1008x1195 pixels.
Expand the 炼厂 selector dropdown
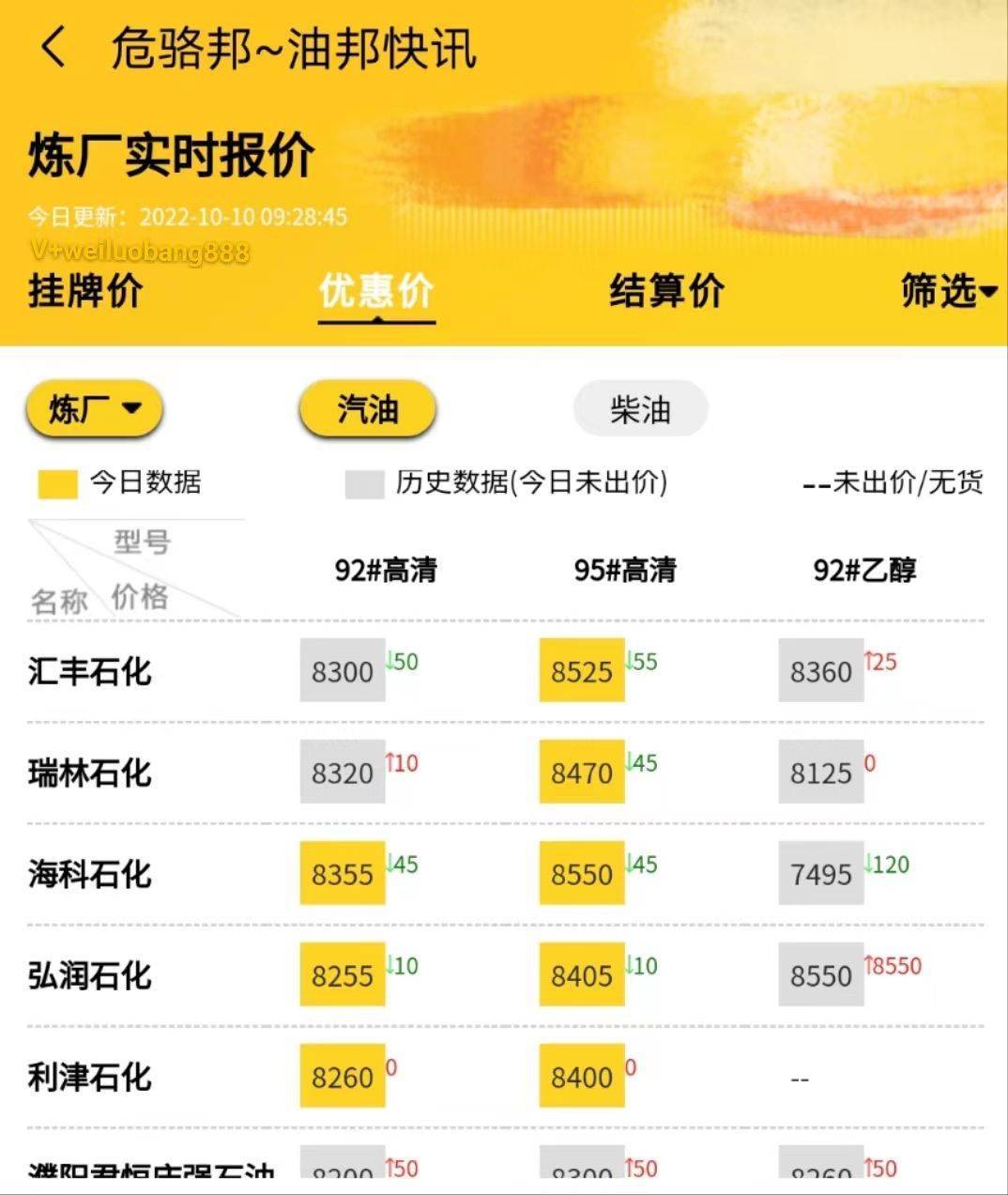(94, 408)
